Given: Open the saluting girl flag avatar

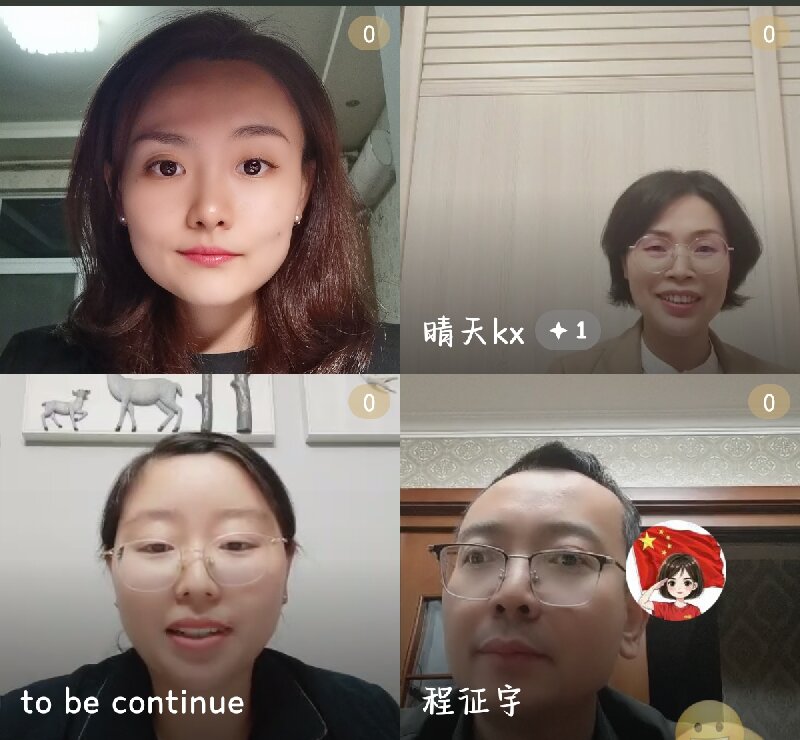Looking at the screenshot, I should coord(676,571).
